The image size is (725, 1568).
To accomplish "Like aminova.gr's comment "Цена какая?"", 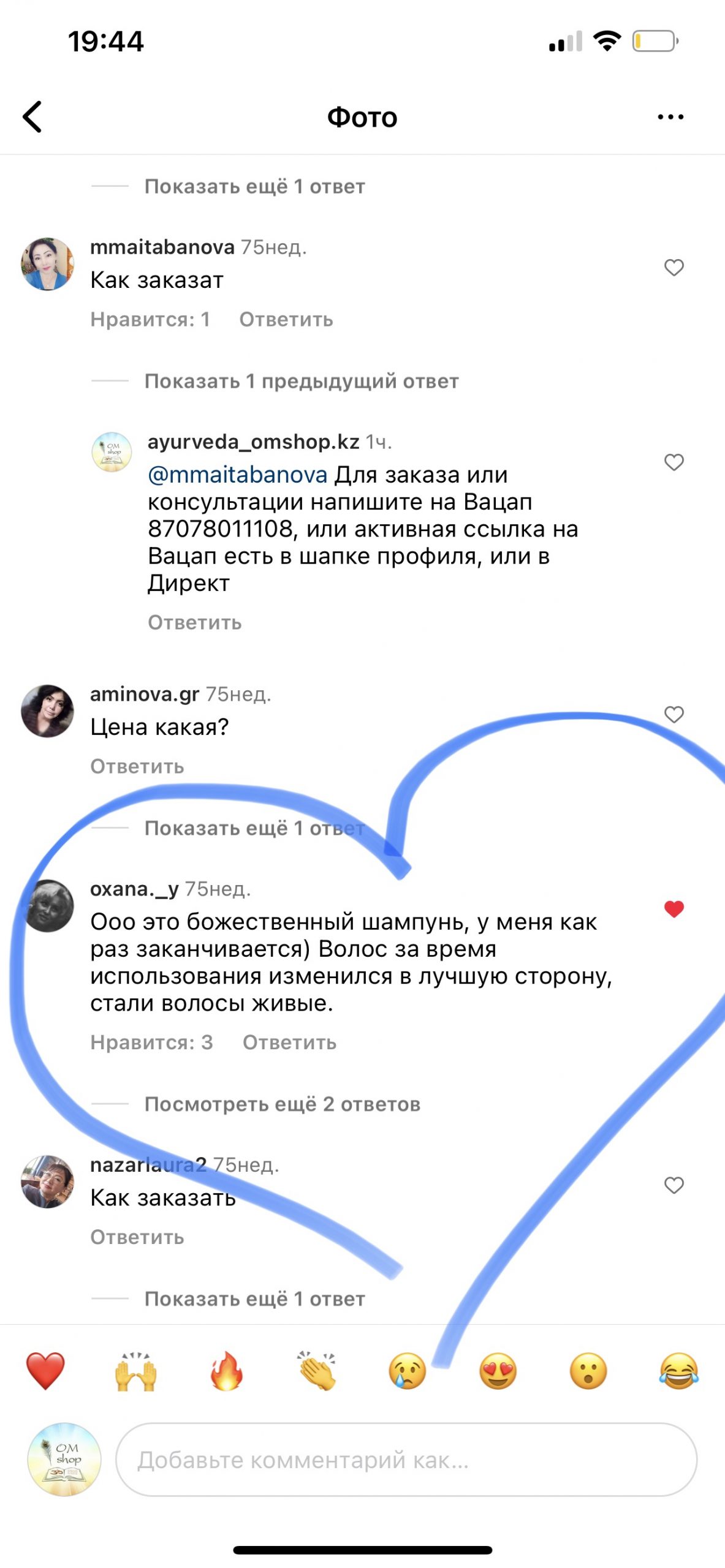I will coord(674,715).
